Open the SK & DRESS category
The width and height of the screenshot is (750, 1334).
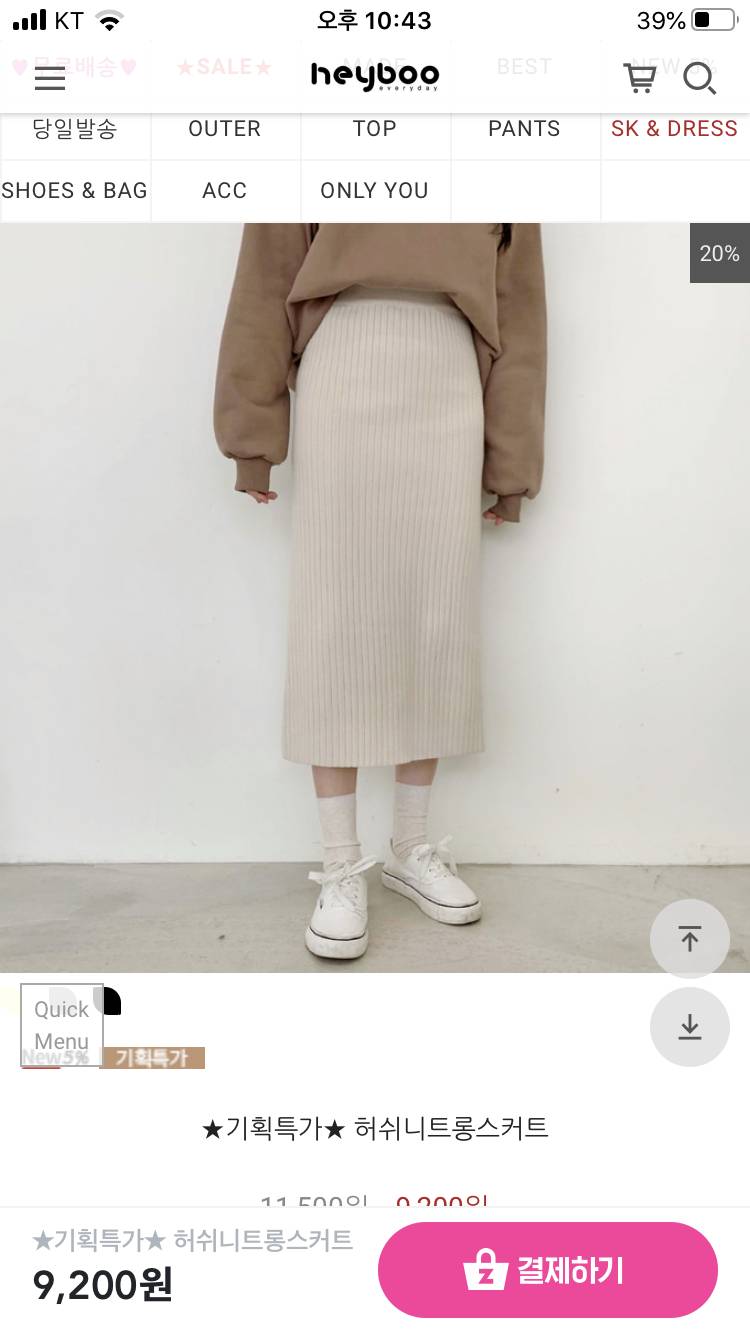[x=674, y=129]
